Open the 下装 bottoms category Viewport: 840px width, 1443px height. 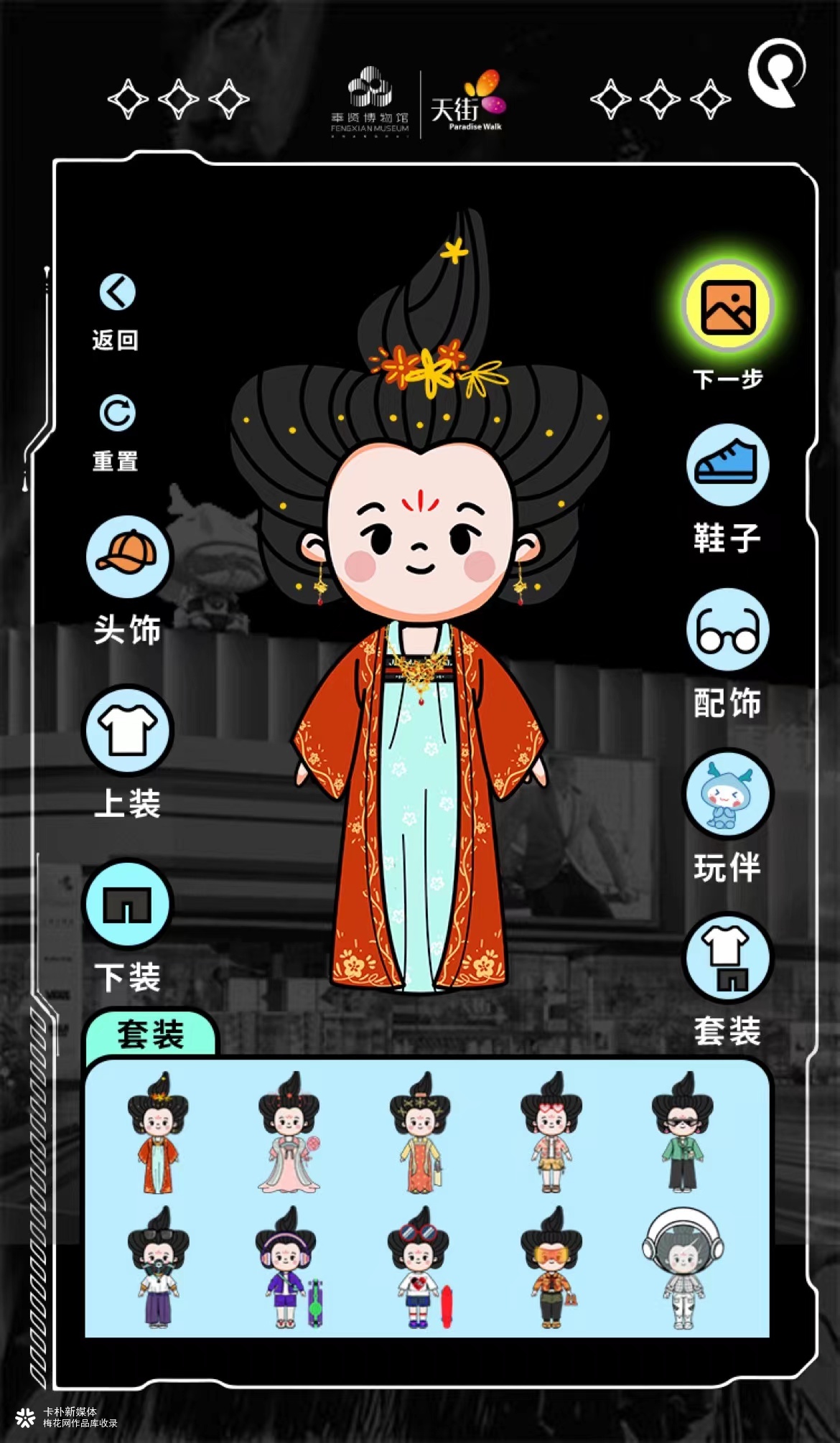pos(127,905)
